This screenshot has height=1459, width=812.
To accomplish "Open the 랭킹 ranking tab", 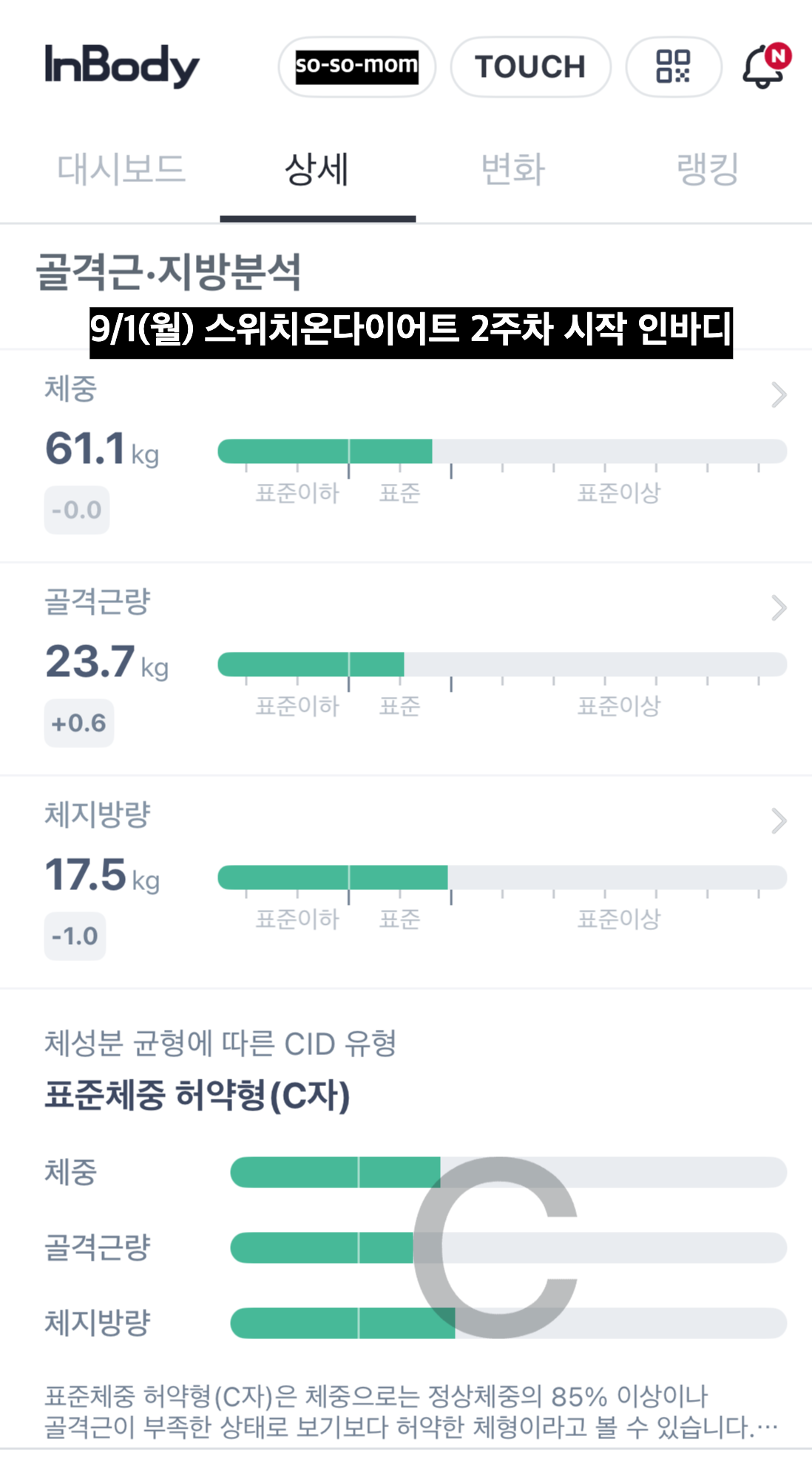I will pyautogui.click(x=708, y=169).
